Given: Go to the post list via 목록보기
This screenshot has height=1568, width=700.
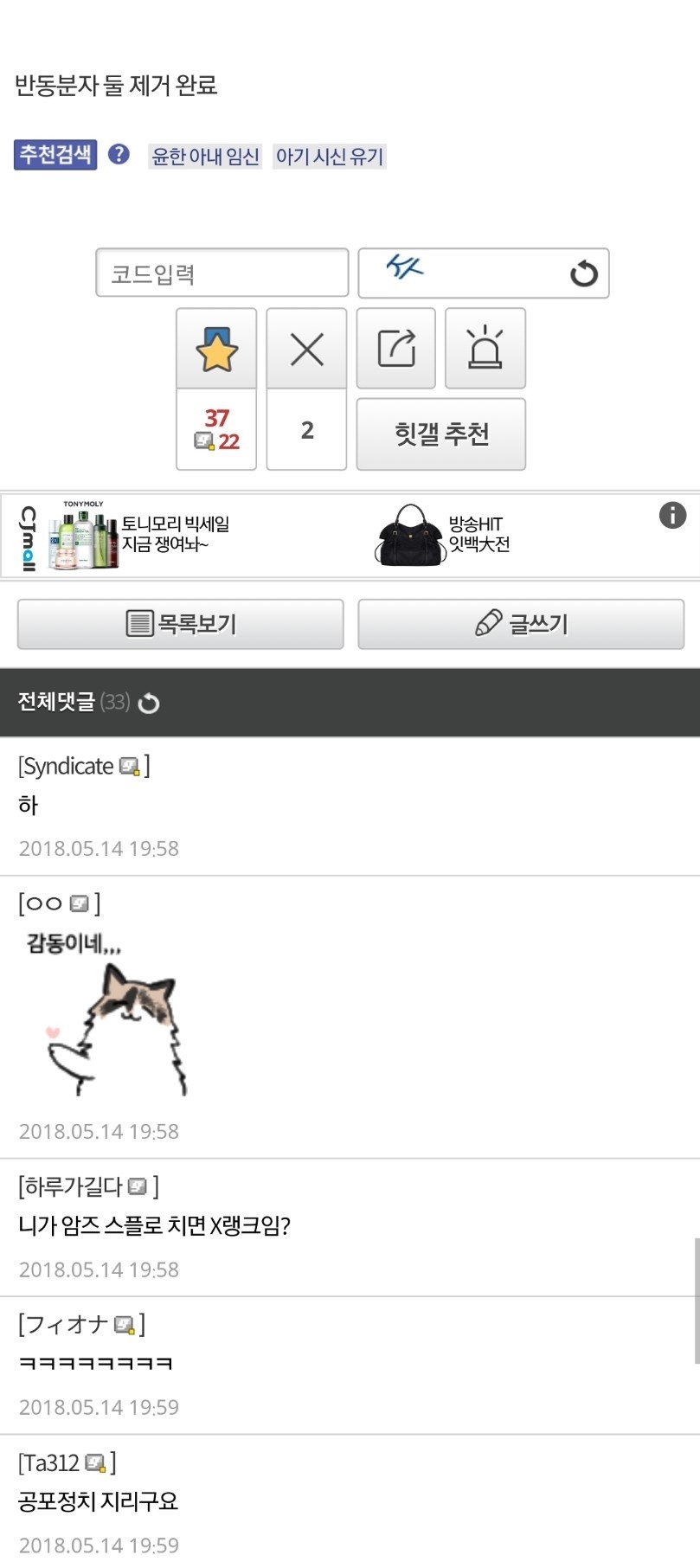Looking at the screenshot, I should [x=181, y=624].
